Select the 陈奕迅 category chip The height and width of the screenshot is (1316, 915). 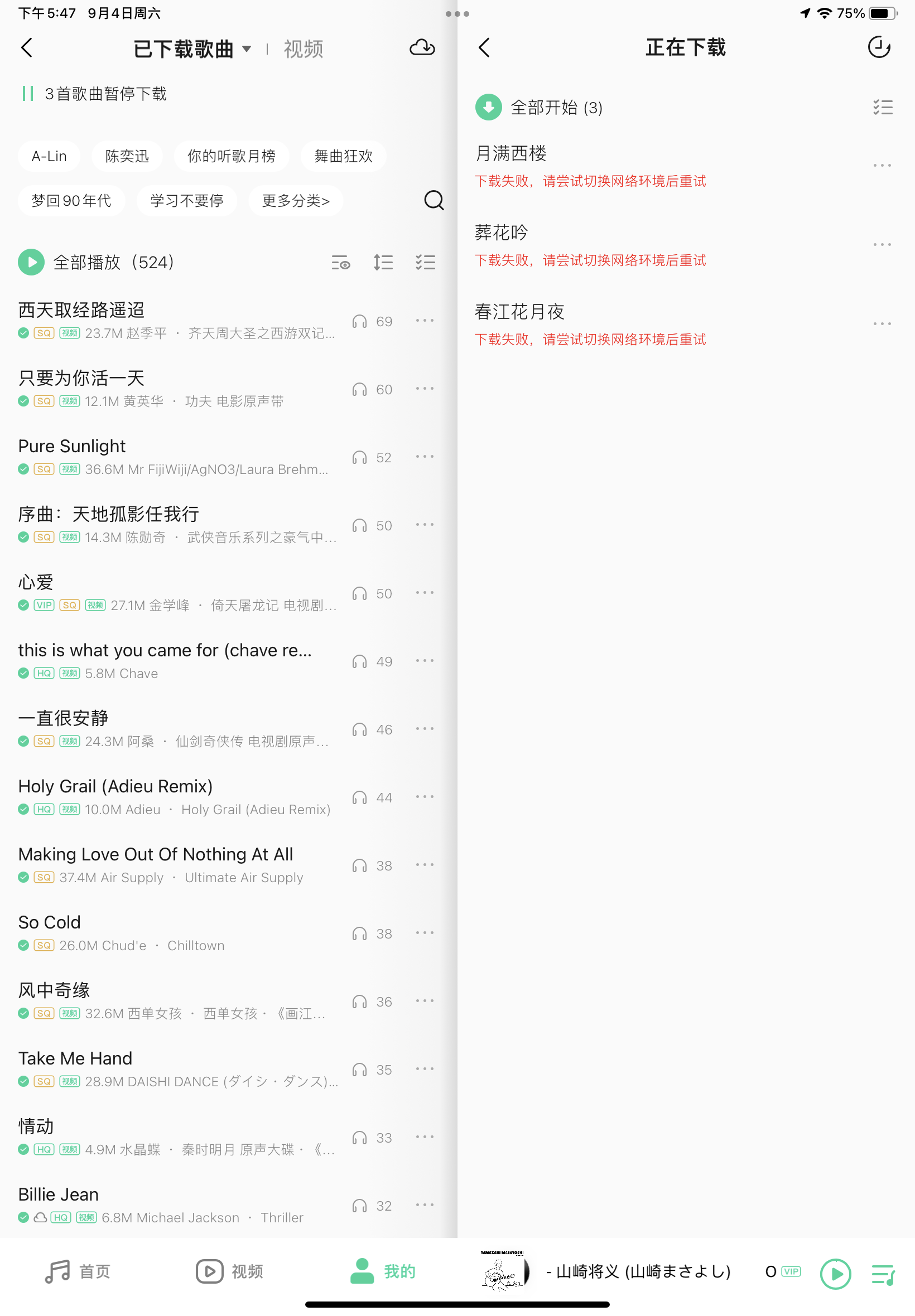(x=127, y=156)
